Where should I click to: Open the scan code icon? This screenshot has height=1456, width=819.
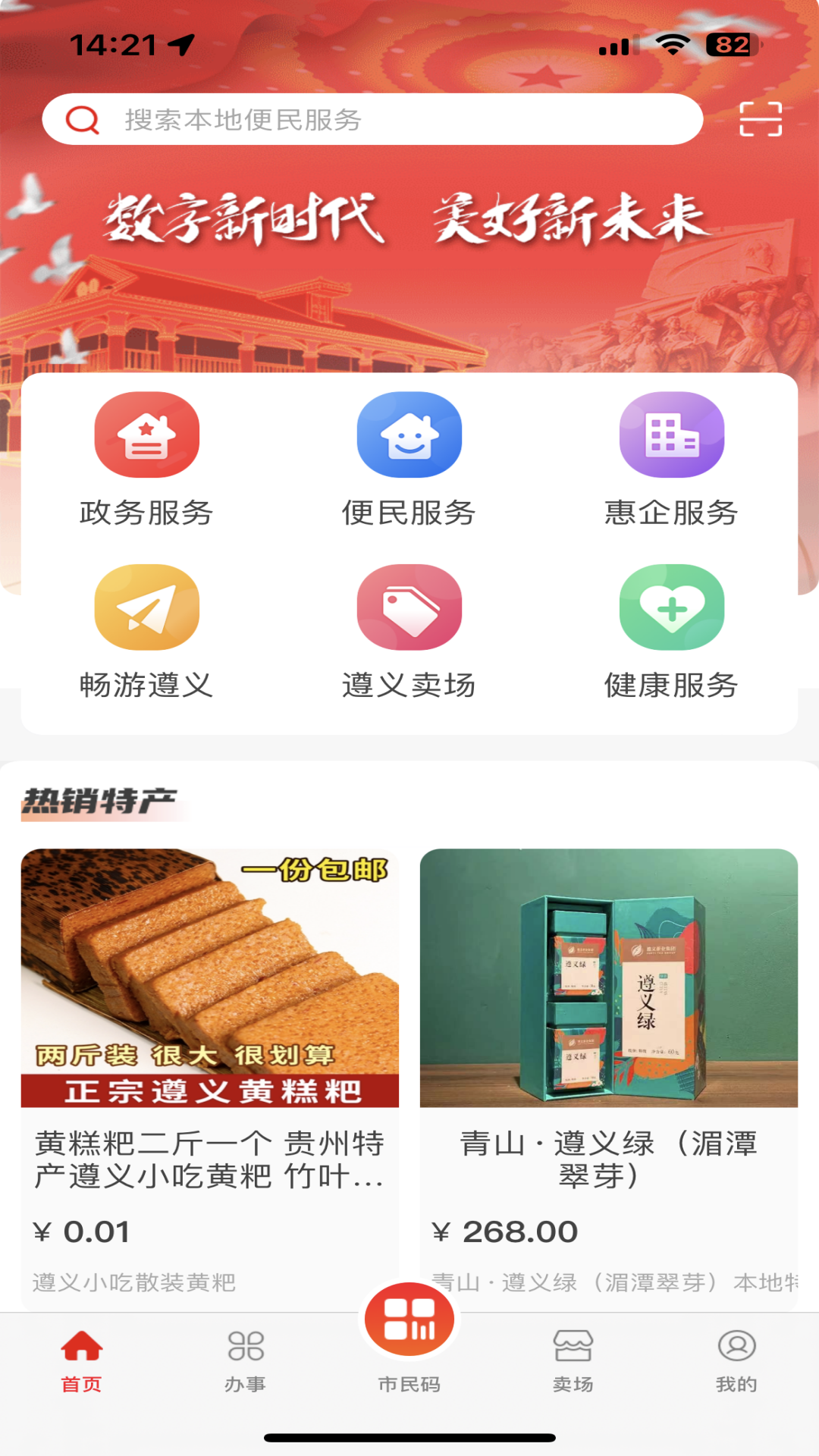(x=760, y=119)
